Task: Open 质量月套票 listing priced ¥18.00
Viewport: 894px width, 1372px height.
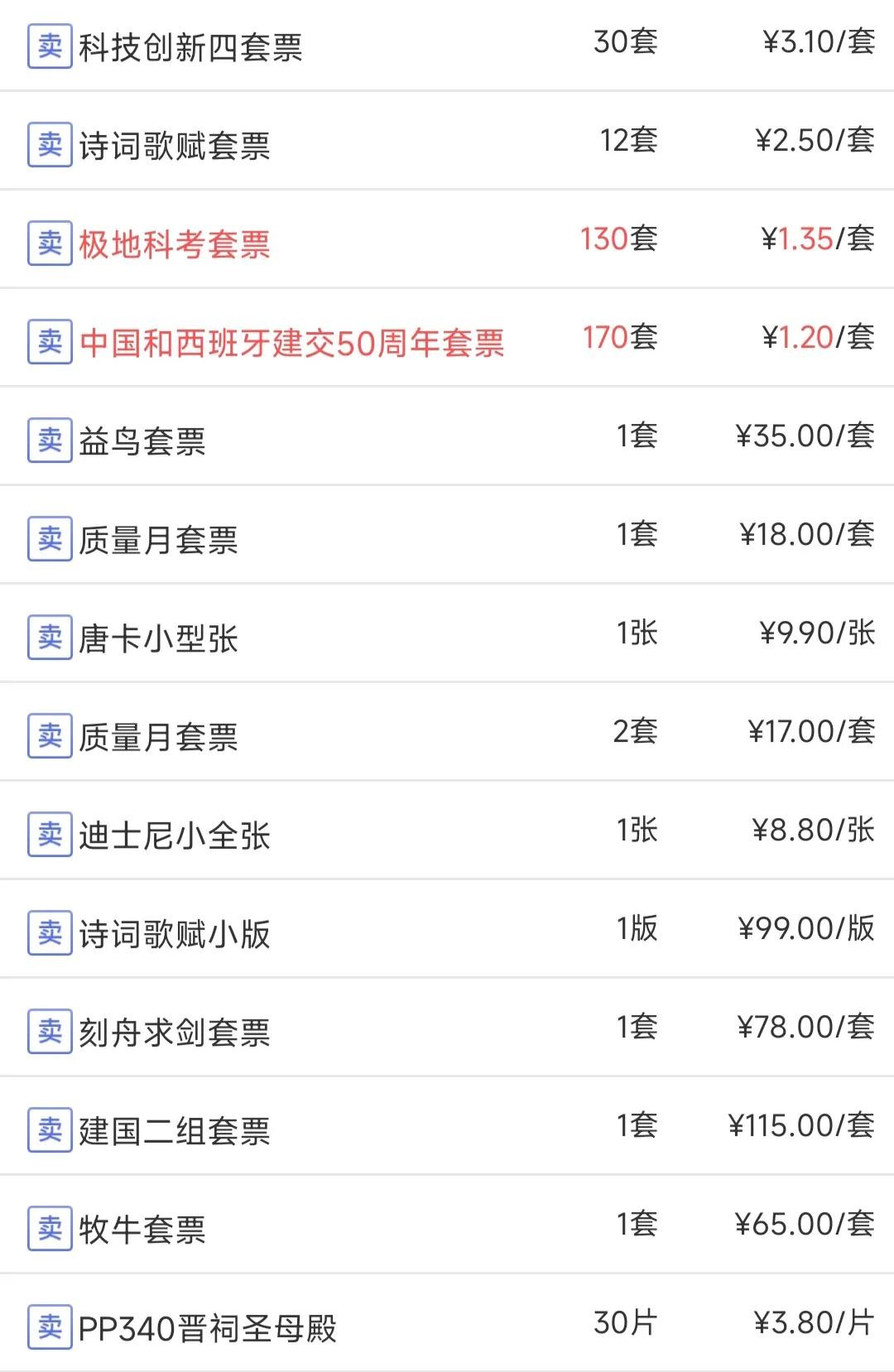Action: (x=158, y=540)
